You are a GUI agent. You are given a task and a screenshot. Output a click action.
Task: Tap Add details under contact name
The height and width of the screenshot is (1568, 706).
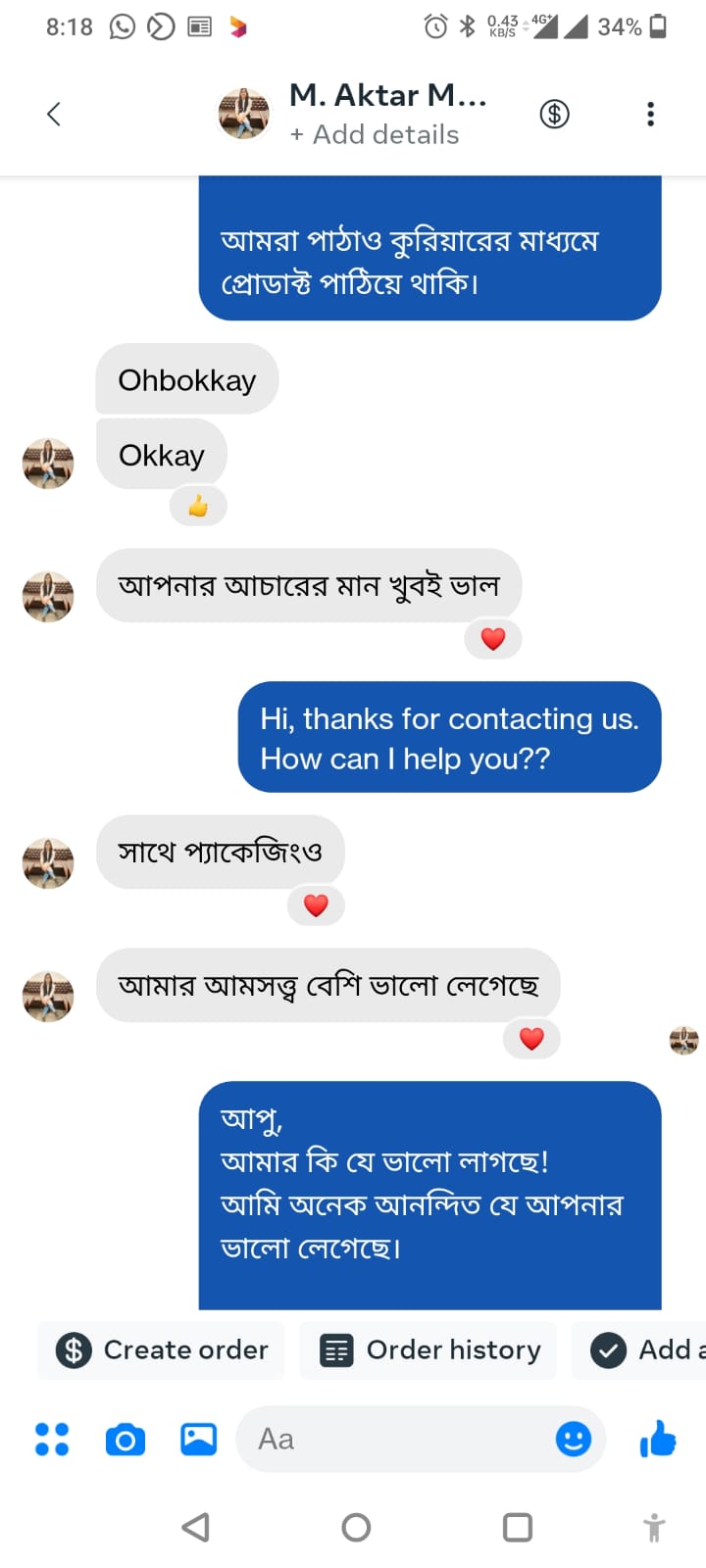click(x=375, y=135)
